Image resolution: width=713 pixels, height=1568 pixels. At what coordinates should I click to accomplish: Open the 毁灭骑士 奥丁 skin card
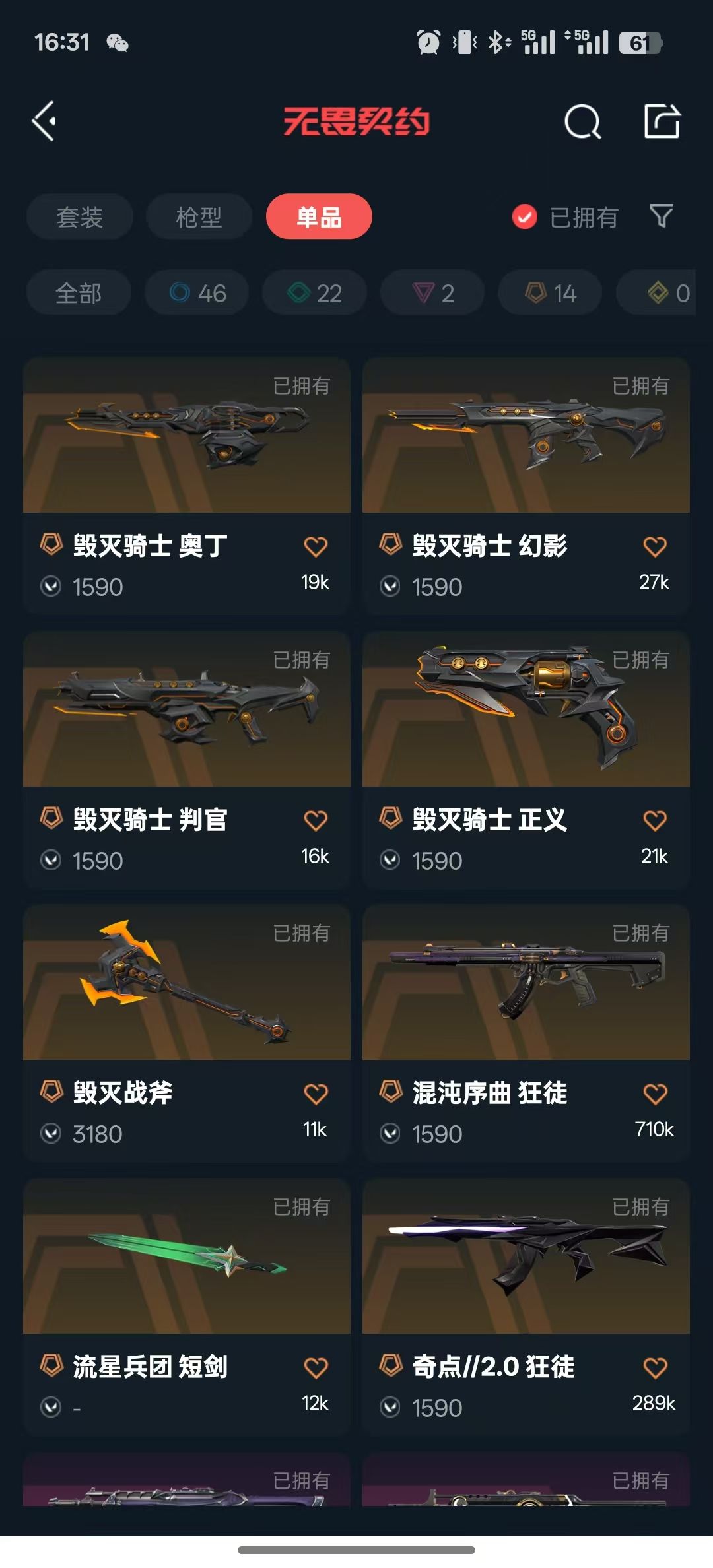(187, 486)
